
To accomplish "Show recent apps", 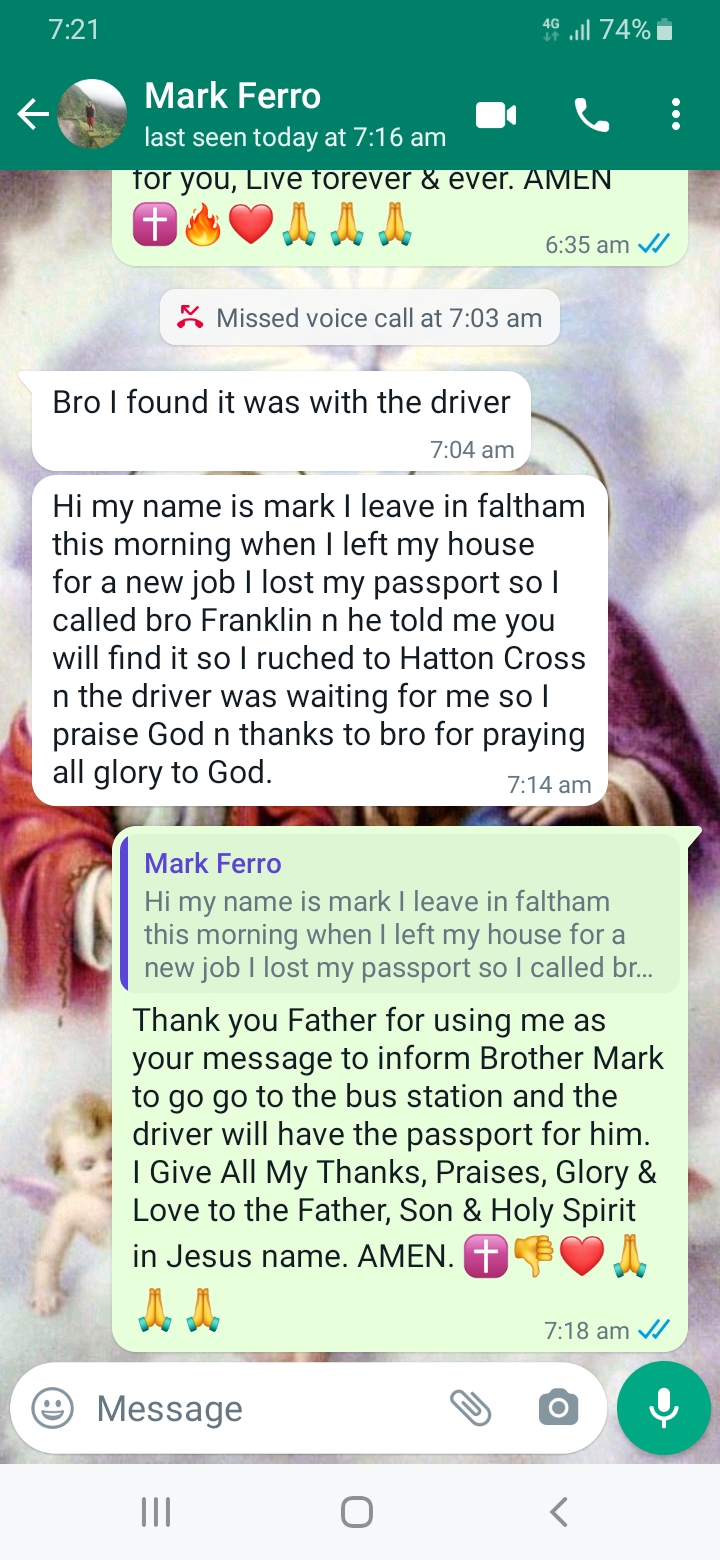I will [x=156, y=1511].
